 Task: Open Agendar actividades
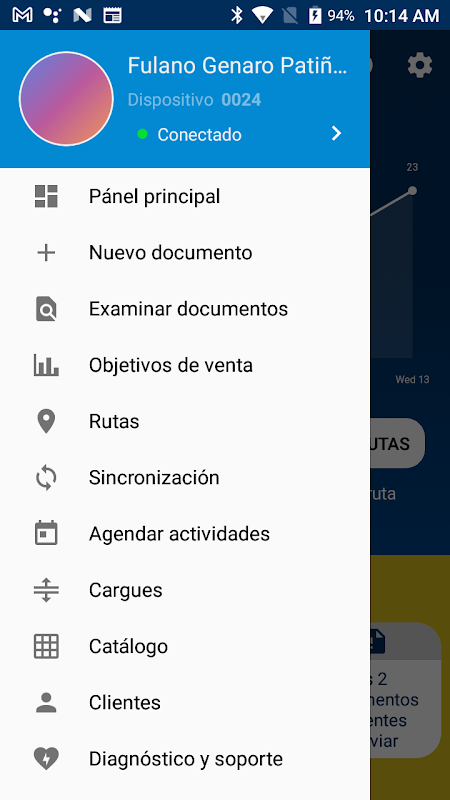[185, 534]
